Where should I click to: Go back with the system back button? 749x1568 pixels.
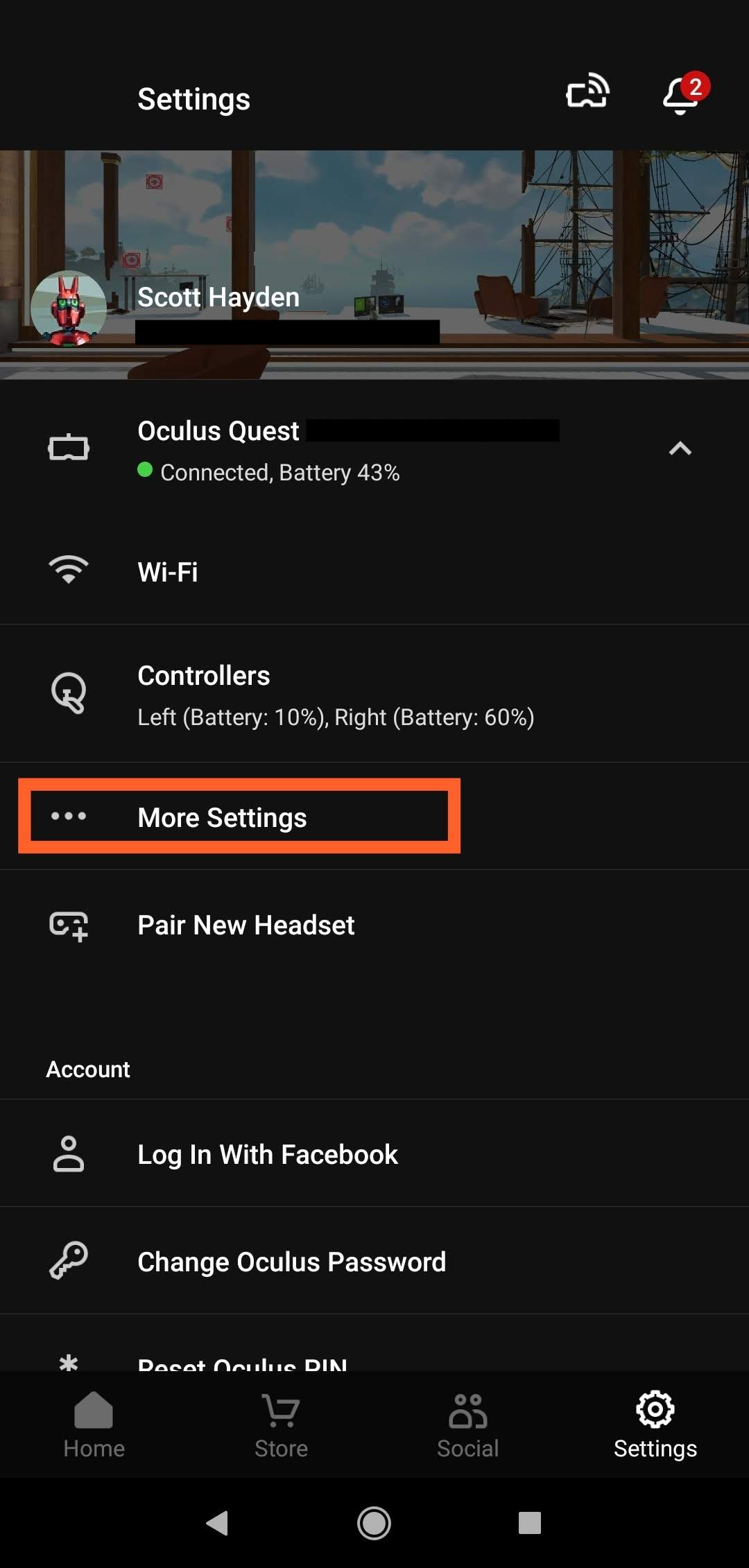point(218,1523)
